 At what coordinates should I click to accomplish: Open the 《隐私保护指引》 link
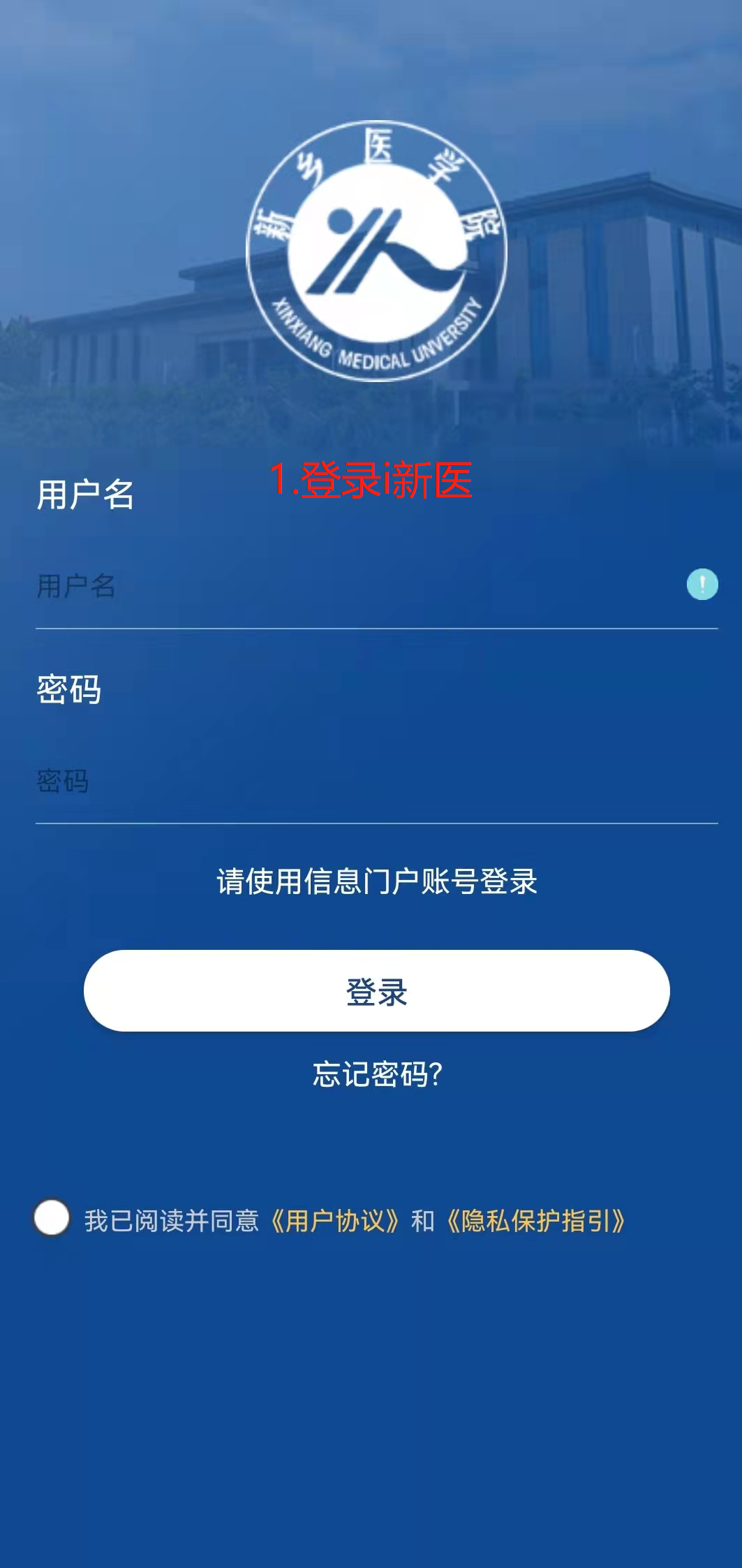coord(535,1221)
